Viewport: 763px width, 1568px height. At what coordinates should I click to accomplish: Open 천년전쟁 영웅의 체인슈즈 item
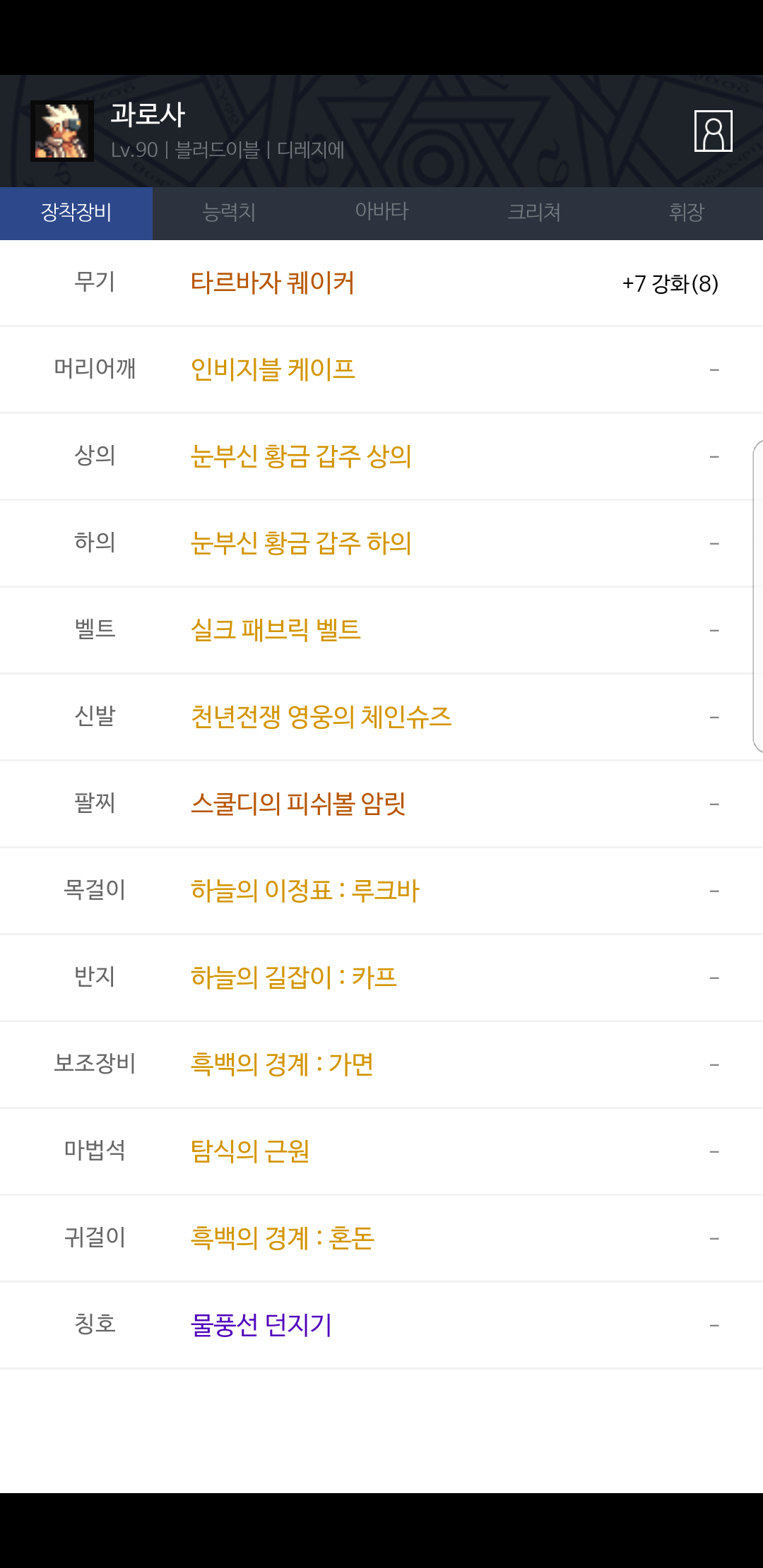tap(321, 717)
